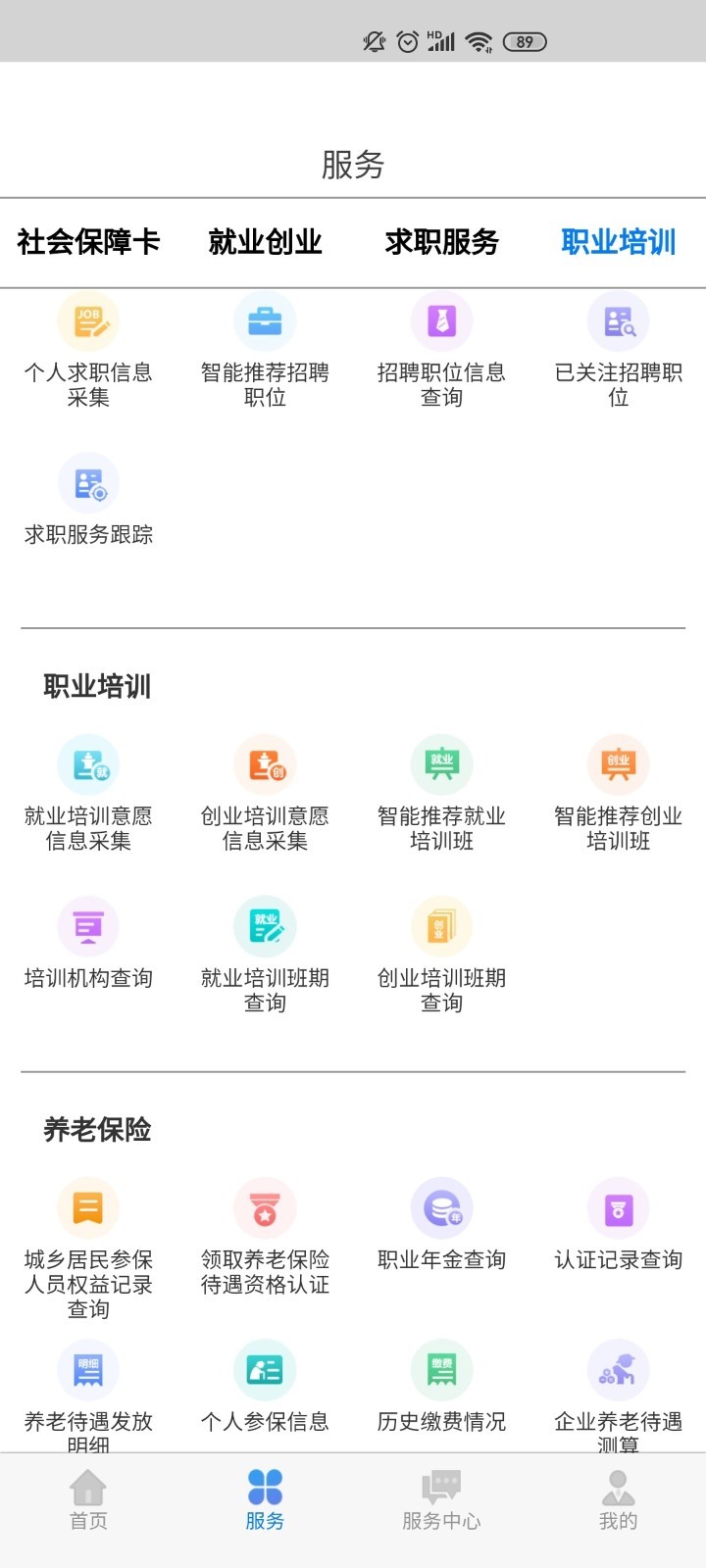Open 我的 personal page

point(617,1499)
